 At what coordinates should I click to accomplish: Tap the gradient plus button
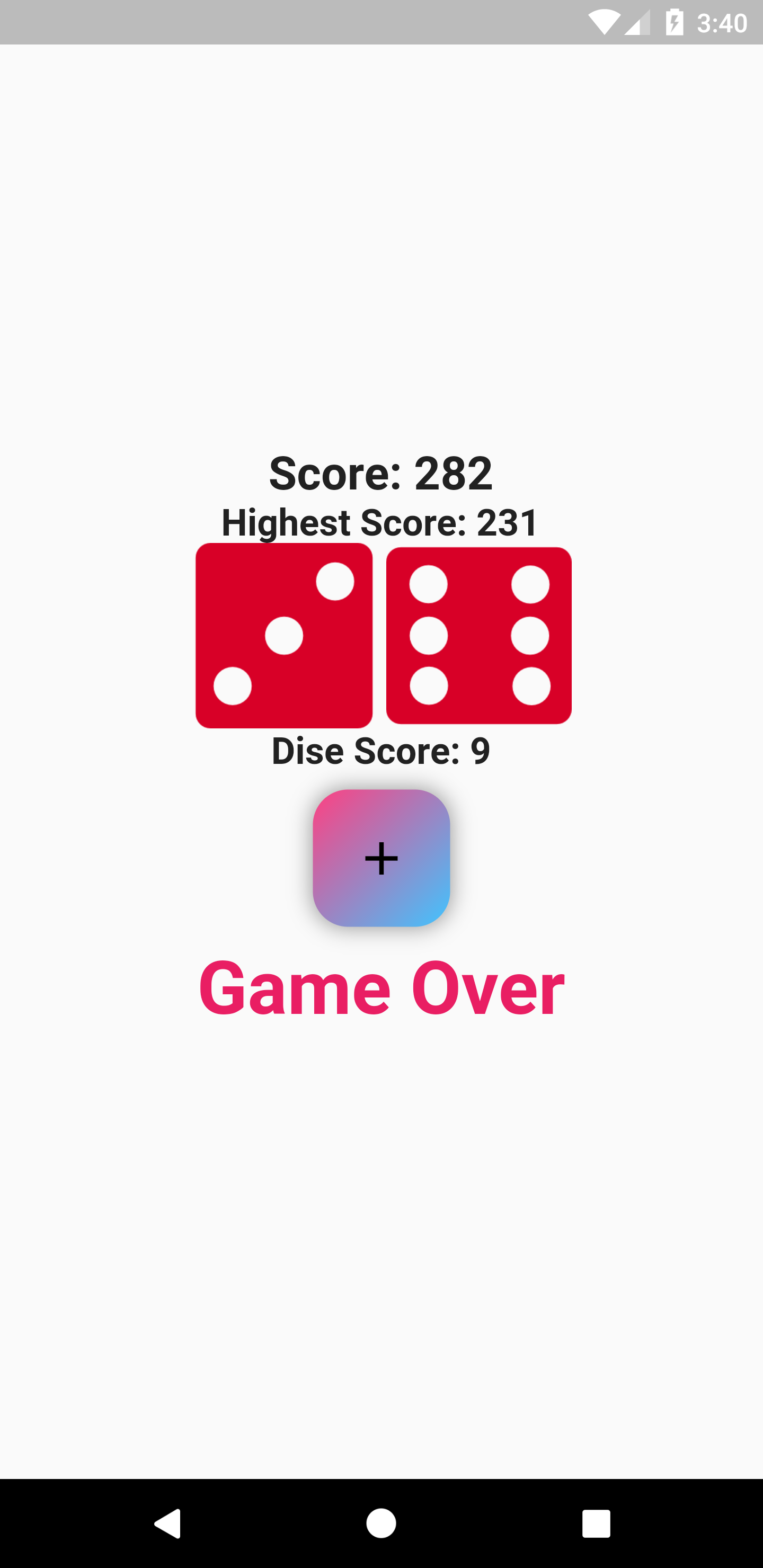[381, 858]
